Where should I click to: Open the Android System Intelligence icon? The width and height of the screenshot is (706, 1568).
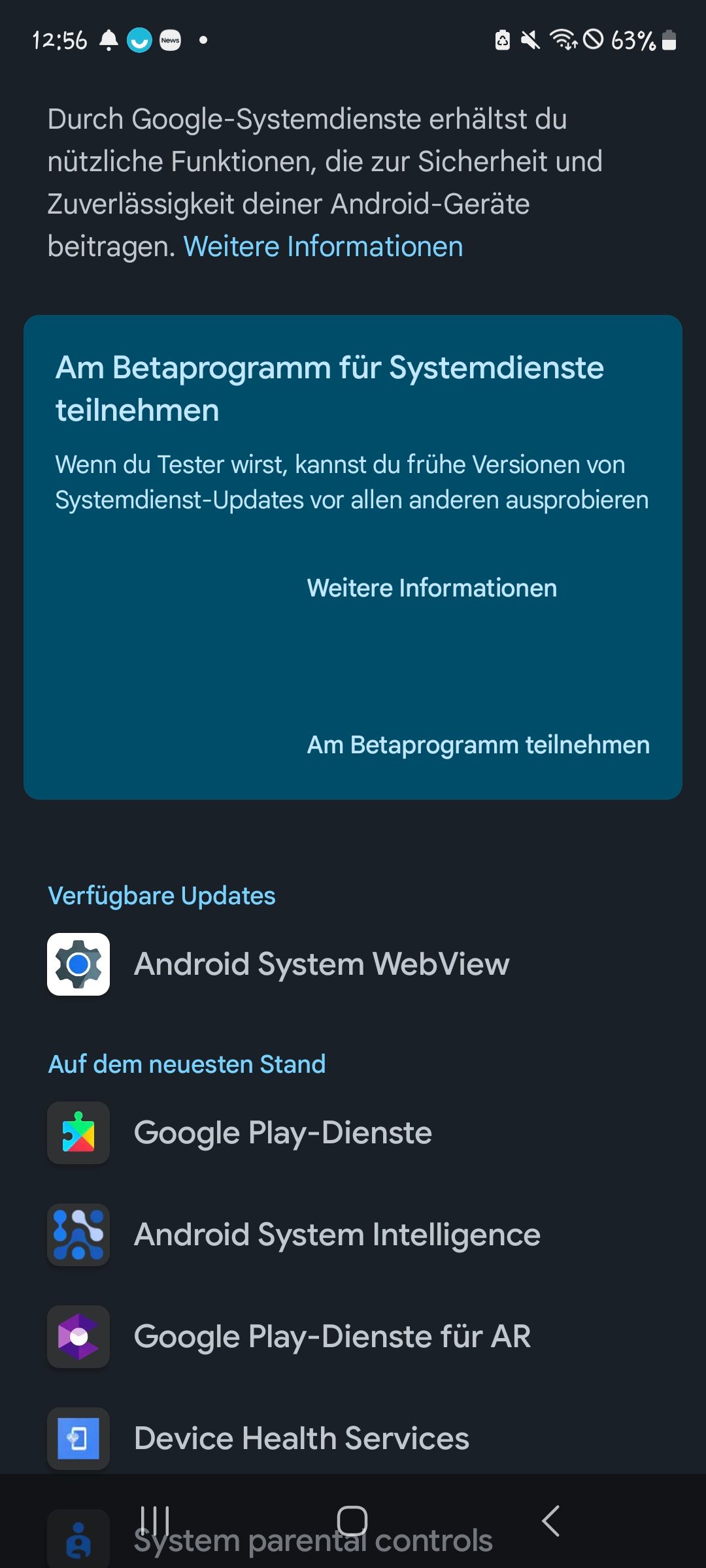(78, 1234)
